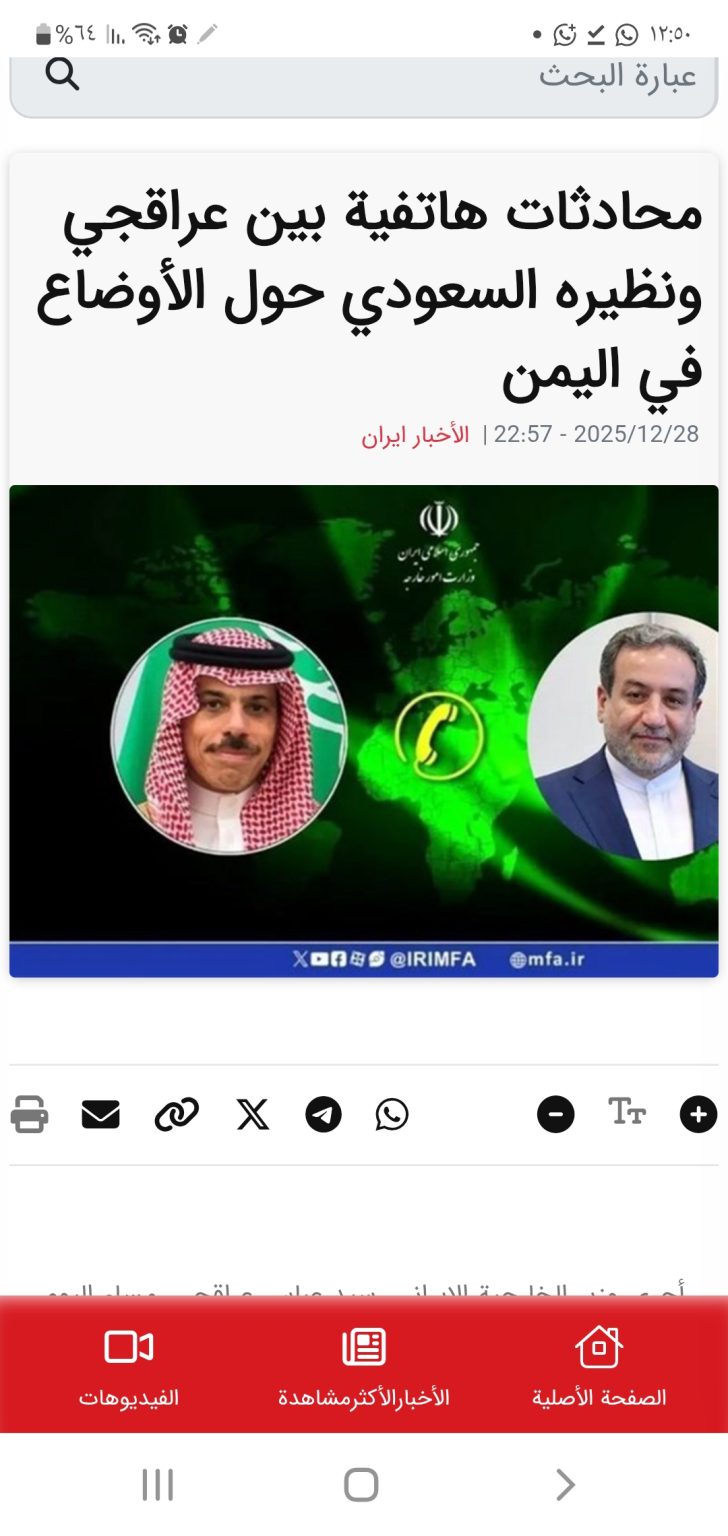Switch to the videos tab

pos(129,1365)
